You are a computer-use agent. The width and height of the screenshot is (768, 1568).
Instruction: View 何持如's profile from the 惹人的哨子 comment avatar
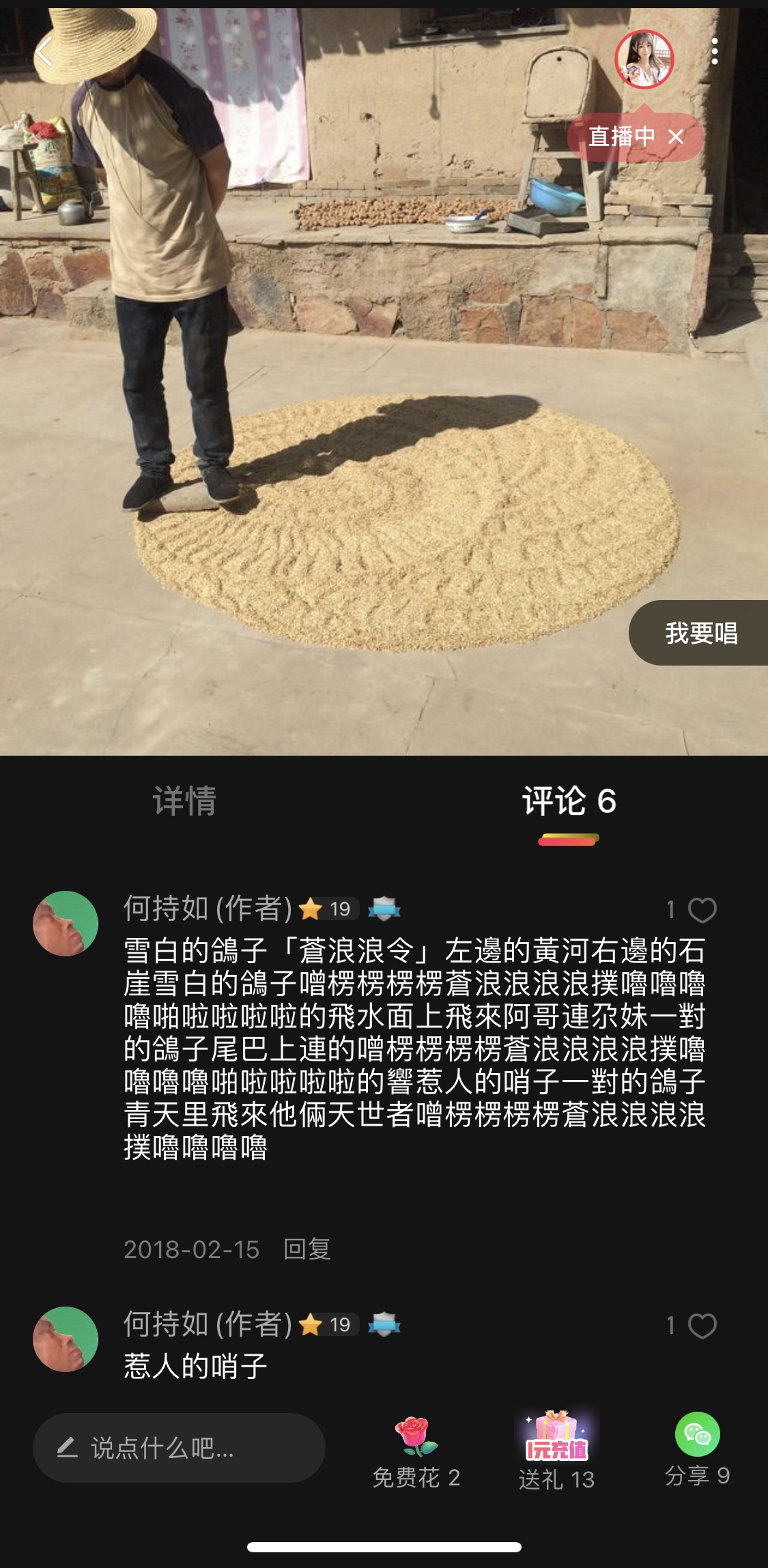(x=66, y=1339)
